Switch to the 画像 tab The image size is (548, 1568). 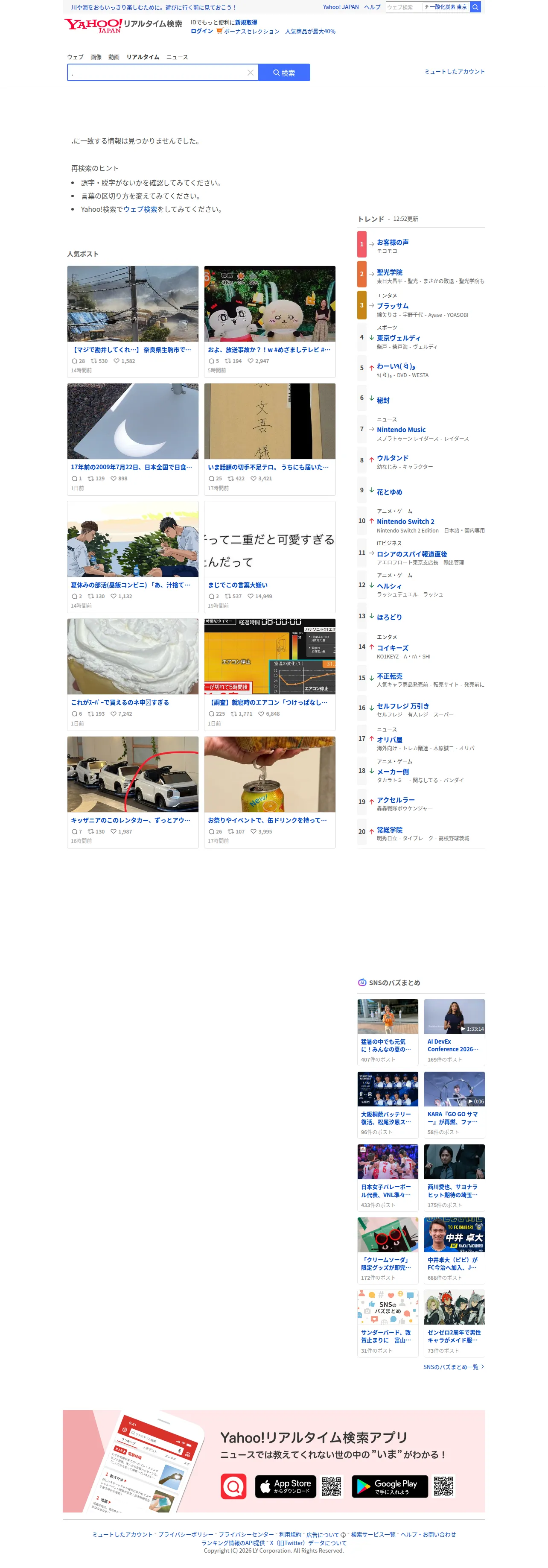pyautogui.click(x=96, y=57)
